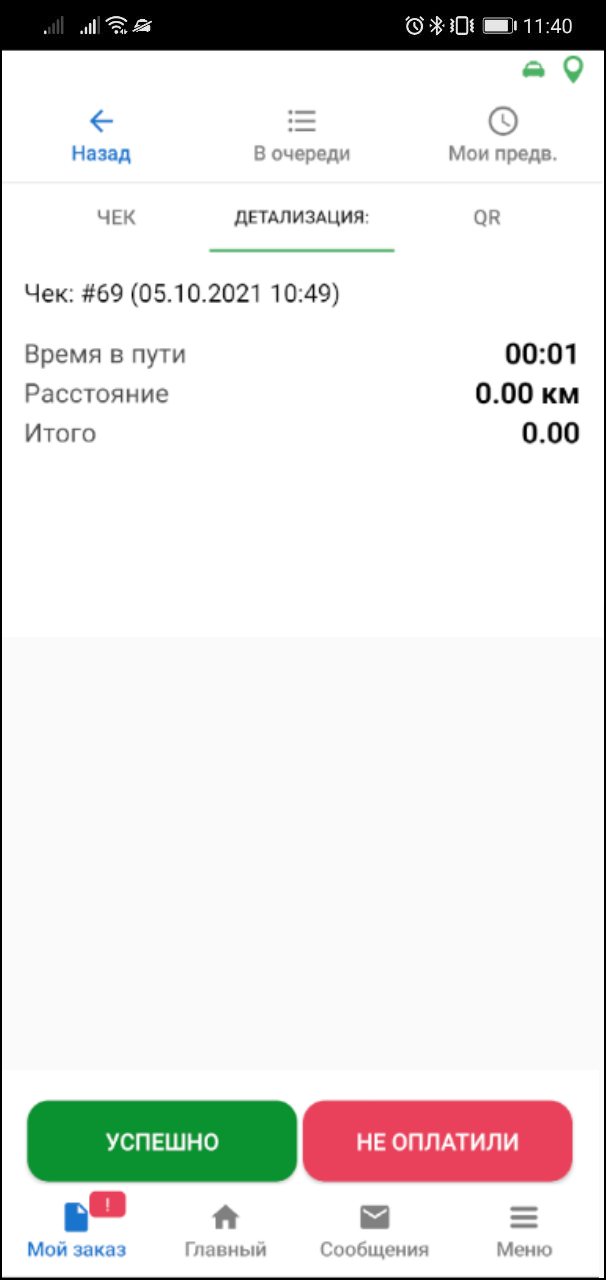
Task: Open the Меню tab
Action: point(524,1230)
